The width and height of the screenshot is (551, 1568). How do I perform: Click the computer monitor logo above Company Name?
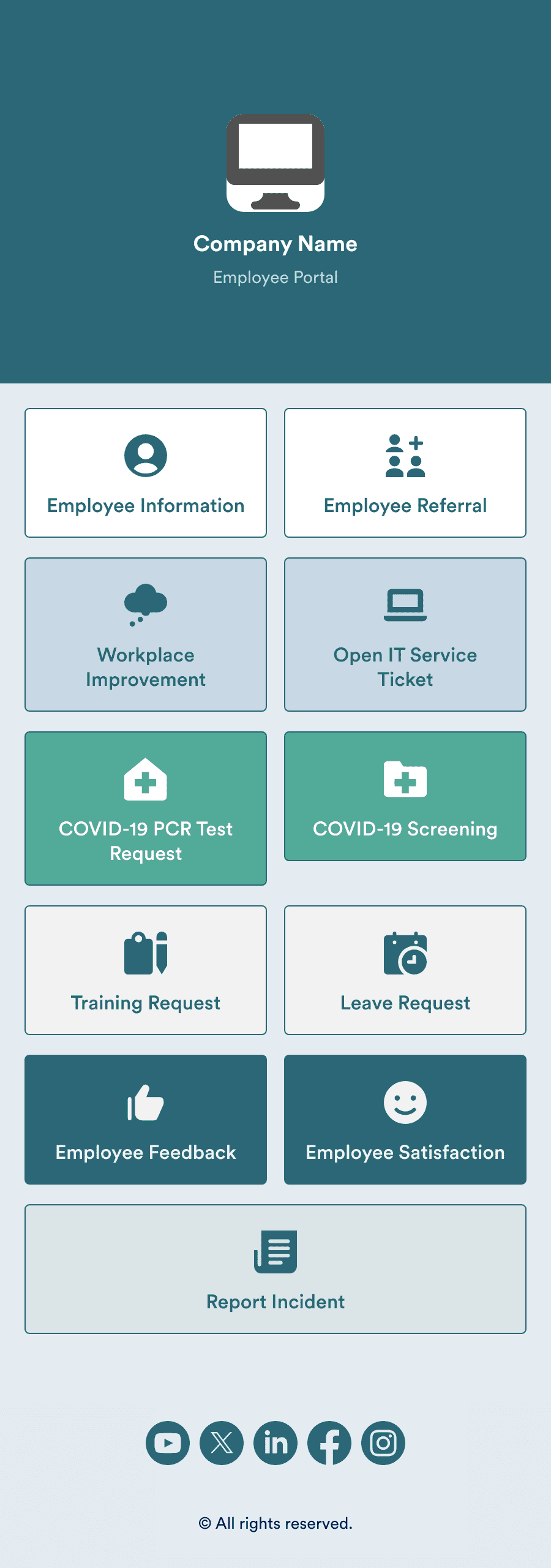tap(275, 162)
